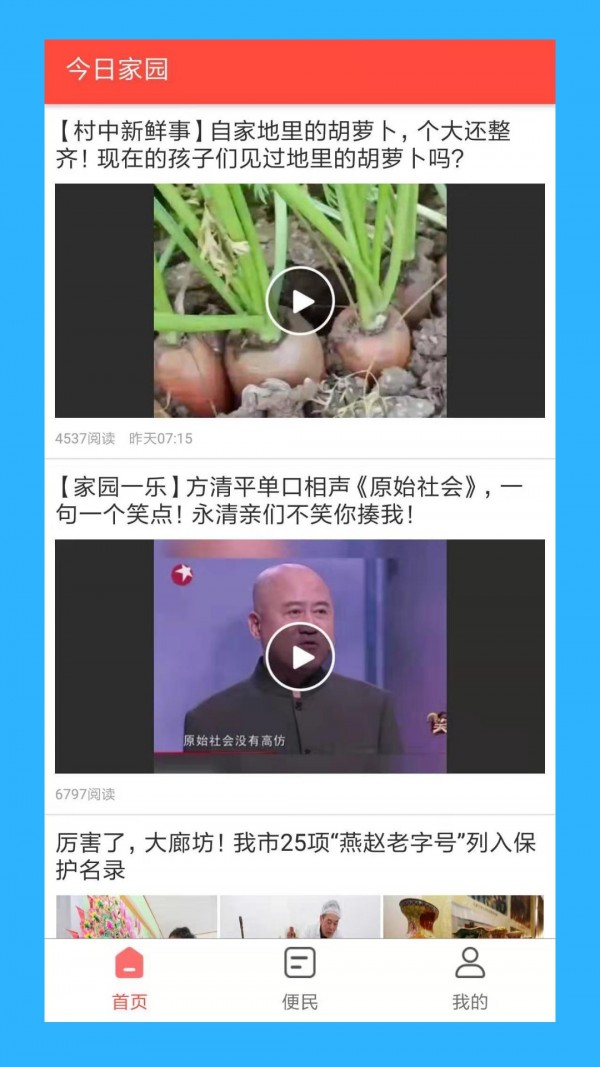The height and width of the screenshot is (1067, 600).
Task: Open the 家园一乐 方清平单口相声 article
Action: point(290,501)
